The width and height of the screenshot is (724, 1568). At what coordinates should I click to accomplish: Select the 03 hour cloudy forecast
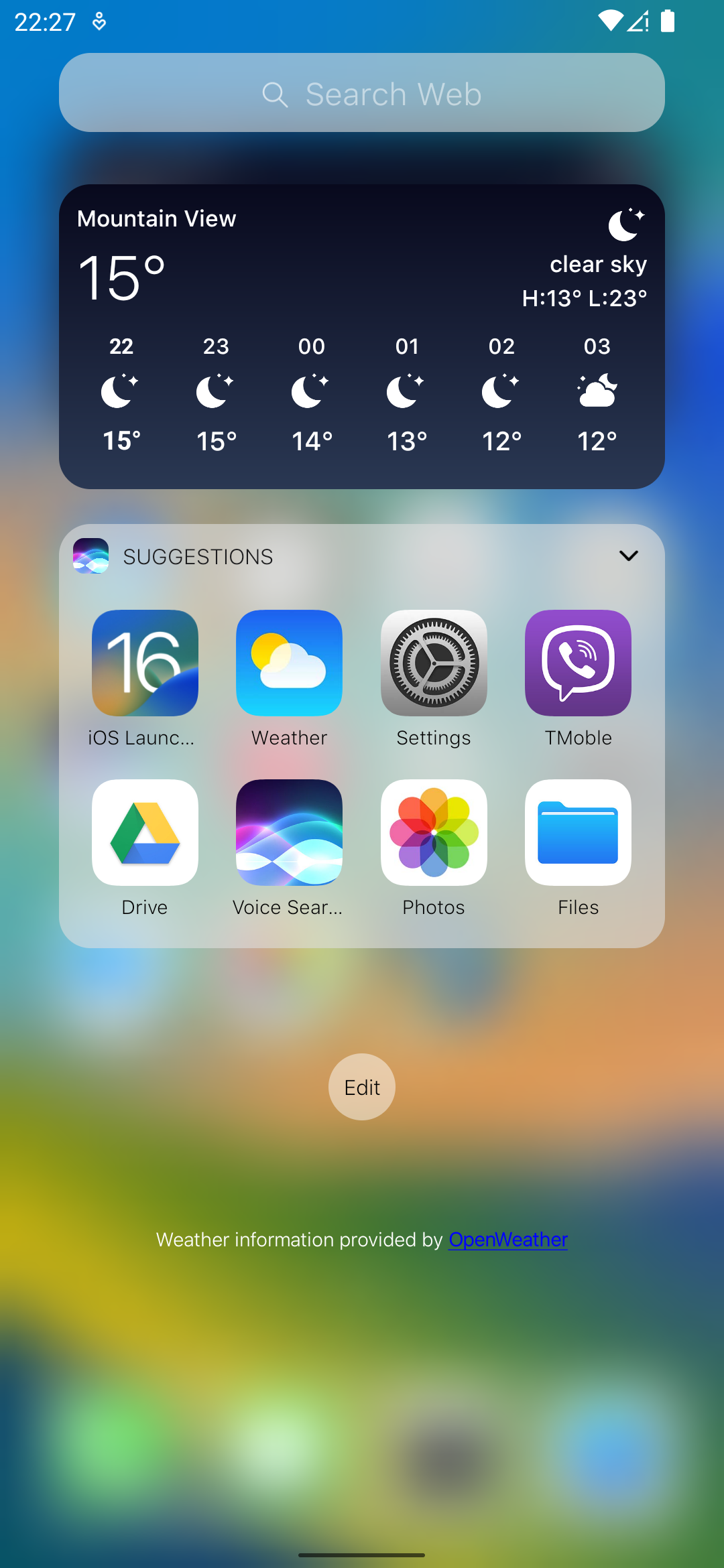click(x=597, y=392)
